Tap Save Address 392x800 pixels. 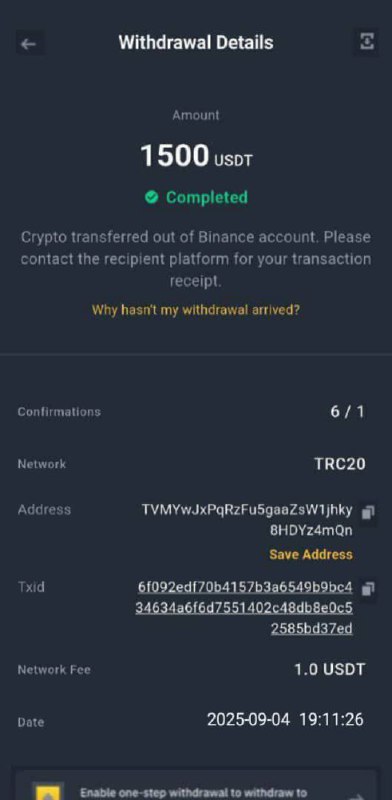(311, 555)
